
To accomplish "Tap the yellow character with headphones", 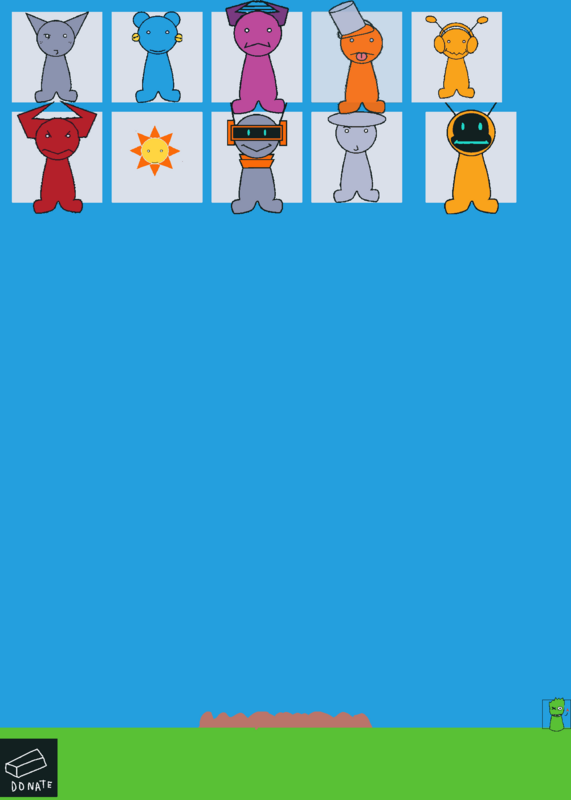I will click(457, 57).
